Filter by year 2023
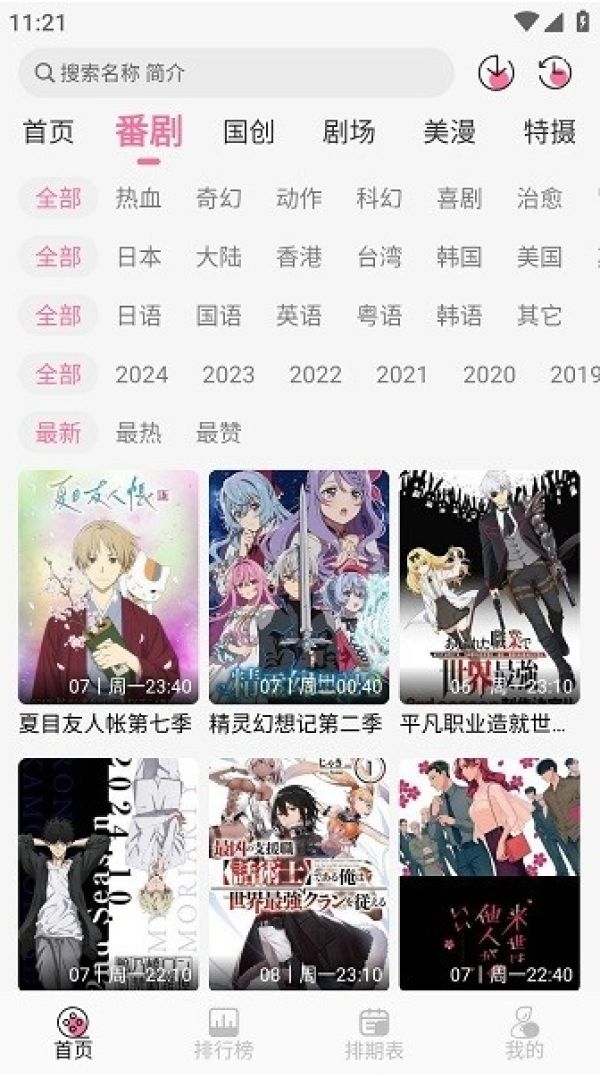600x1078 pixels. coord(228,375)
